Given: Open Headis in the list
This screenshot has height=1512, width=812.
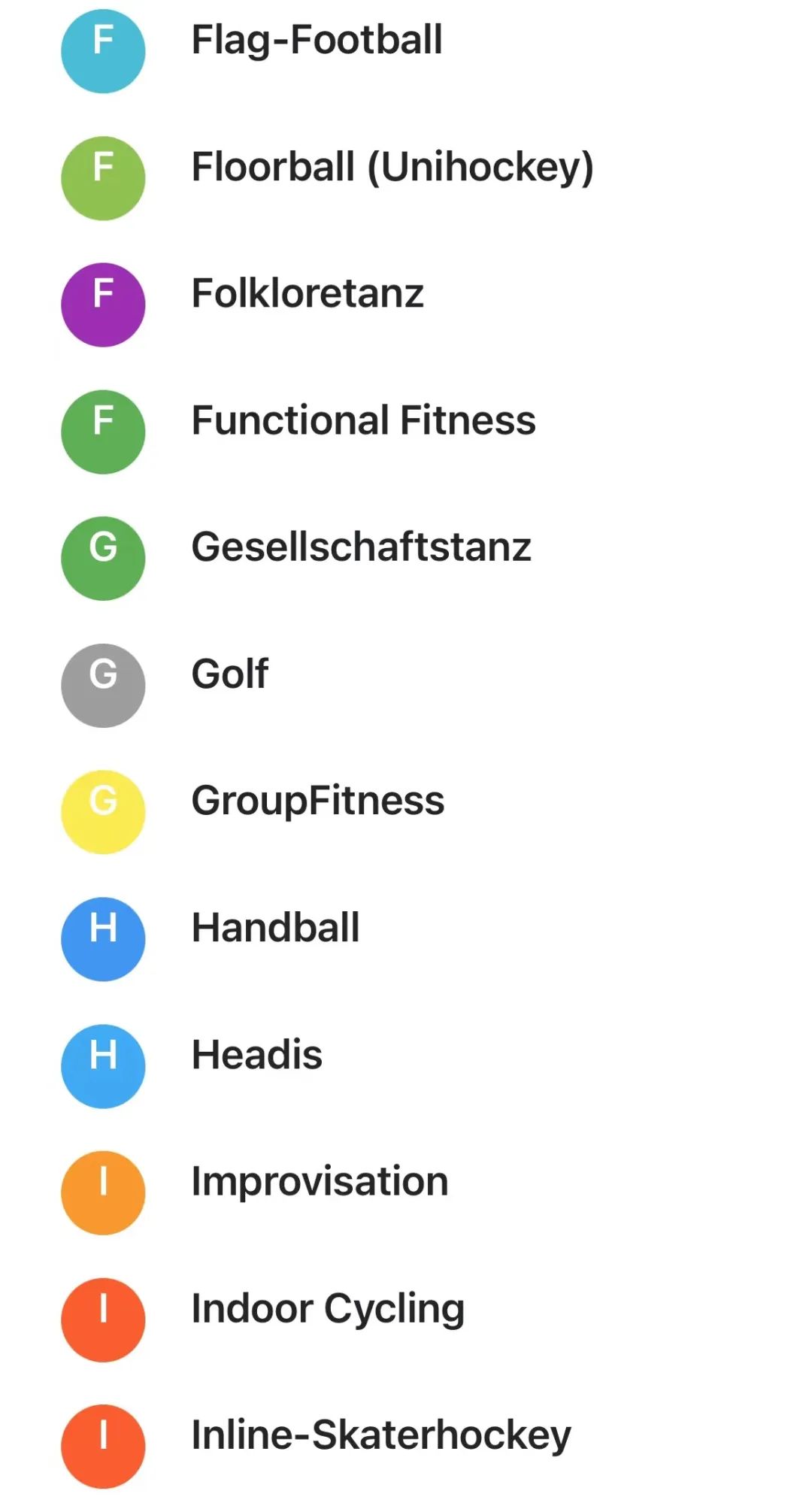Looking at the screenshot, I should pos(256,1054).
